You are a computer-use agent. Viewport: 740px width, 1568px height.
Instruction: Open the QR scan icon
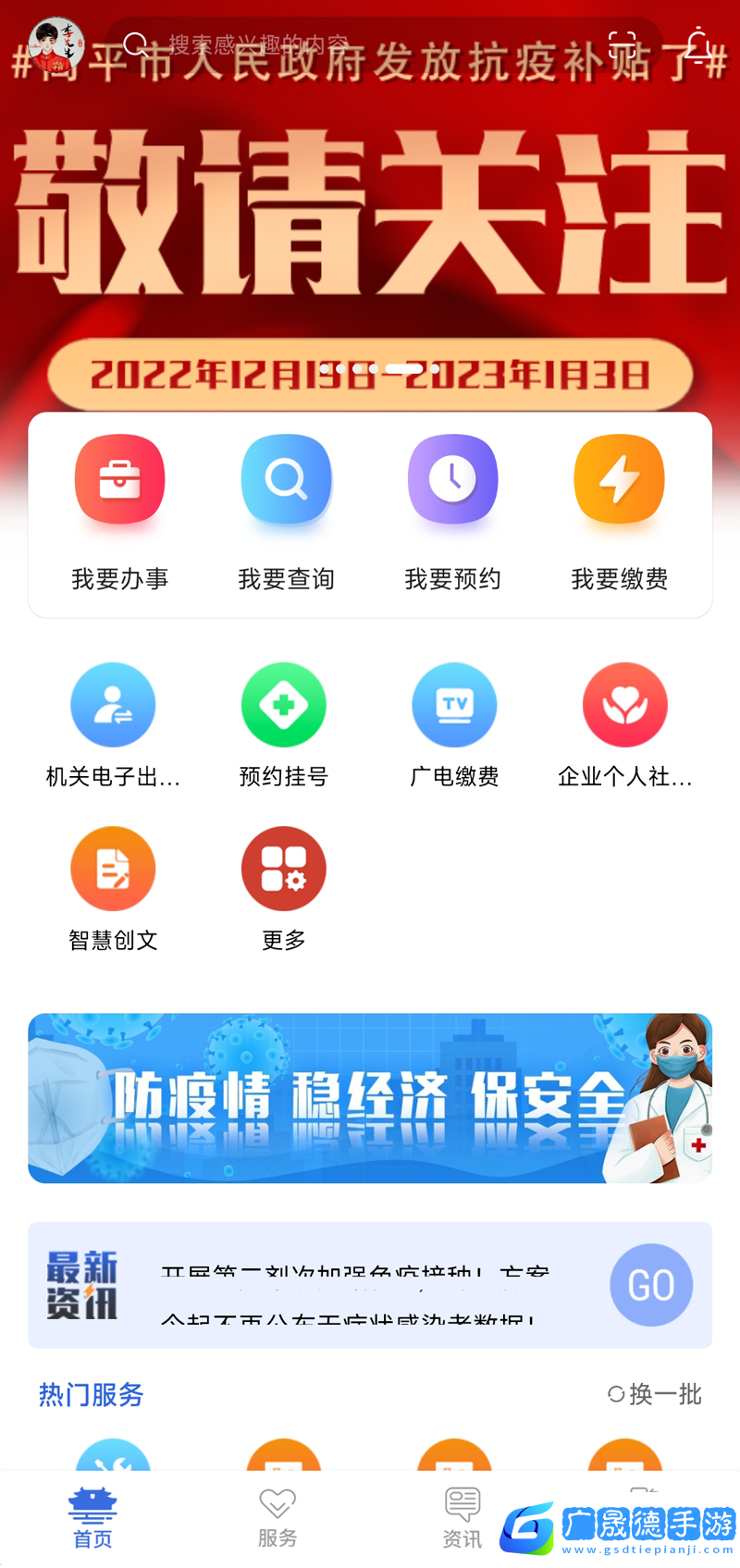(622, 44)
